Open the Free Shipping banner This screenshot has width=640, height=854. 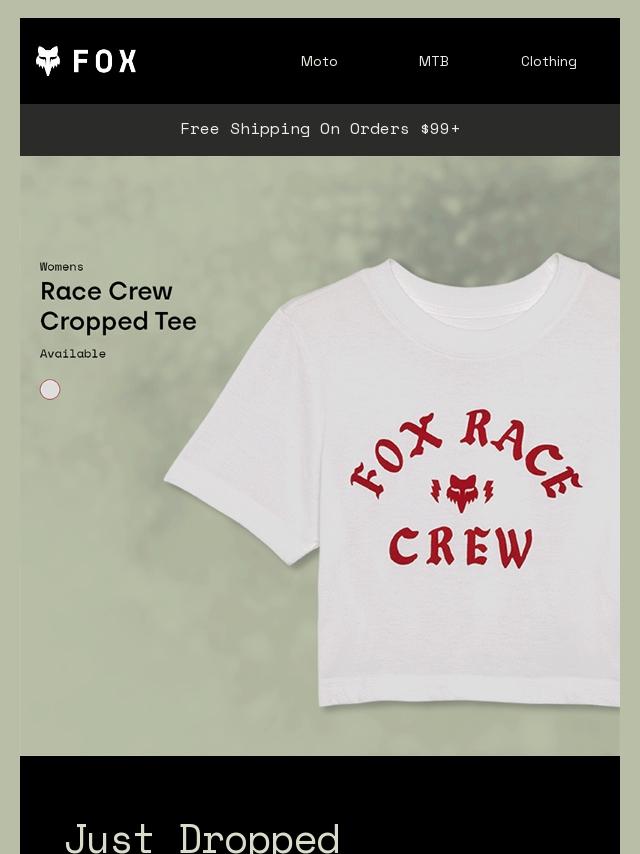point(320,129)
